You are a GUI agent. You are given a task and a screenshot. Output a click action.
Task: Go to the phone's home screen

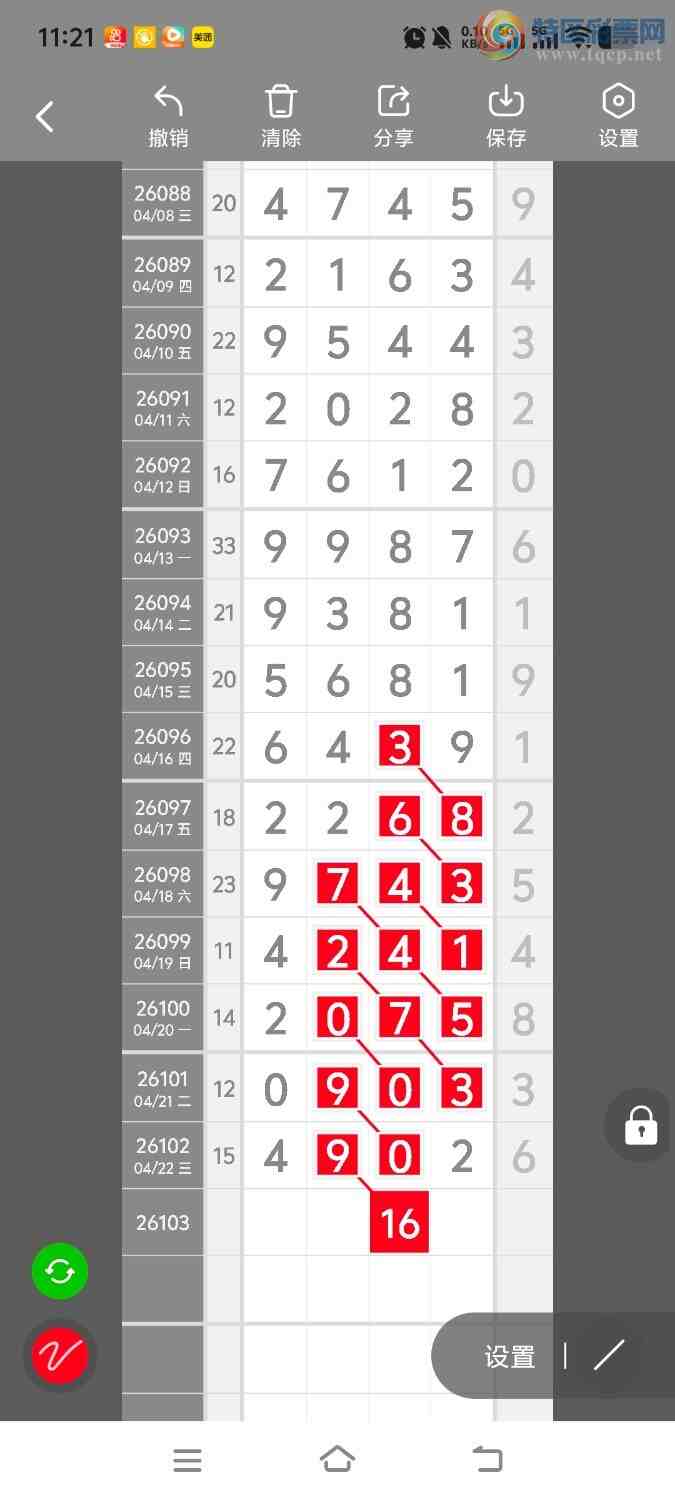pos(337,1460)
